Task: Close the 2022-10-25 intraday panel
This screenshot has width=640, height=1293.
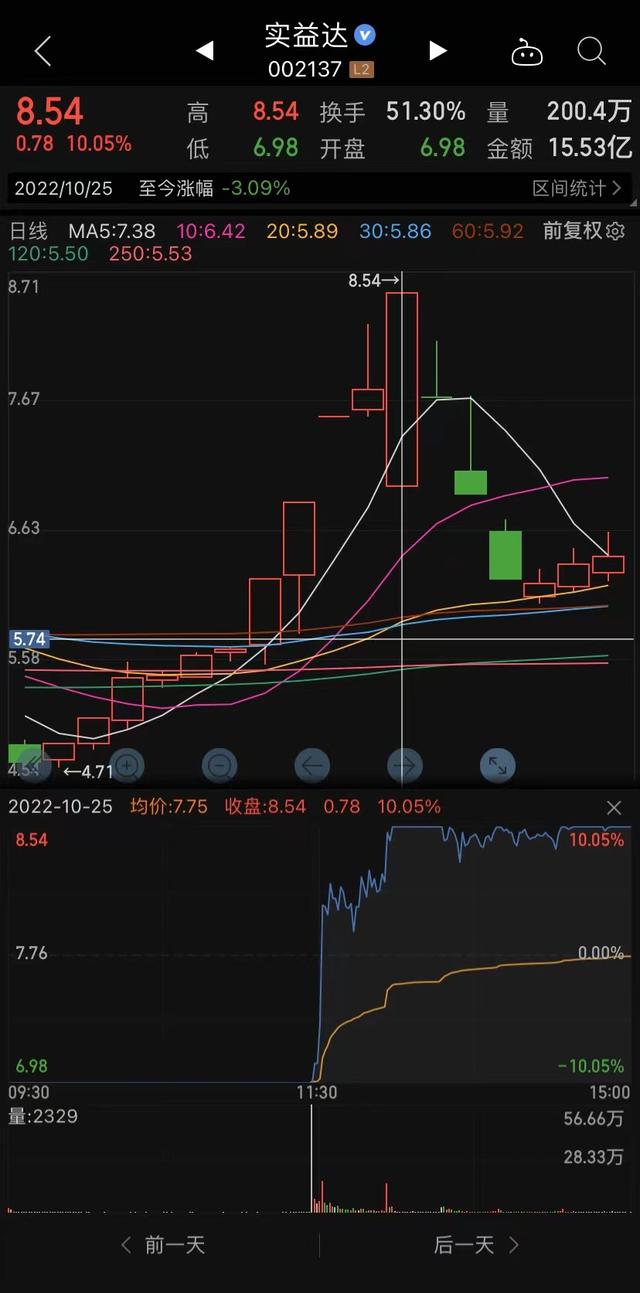Action: coord(614,807)
